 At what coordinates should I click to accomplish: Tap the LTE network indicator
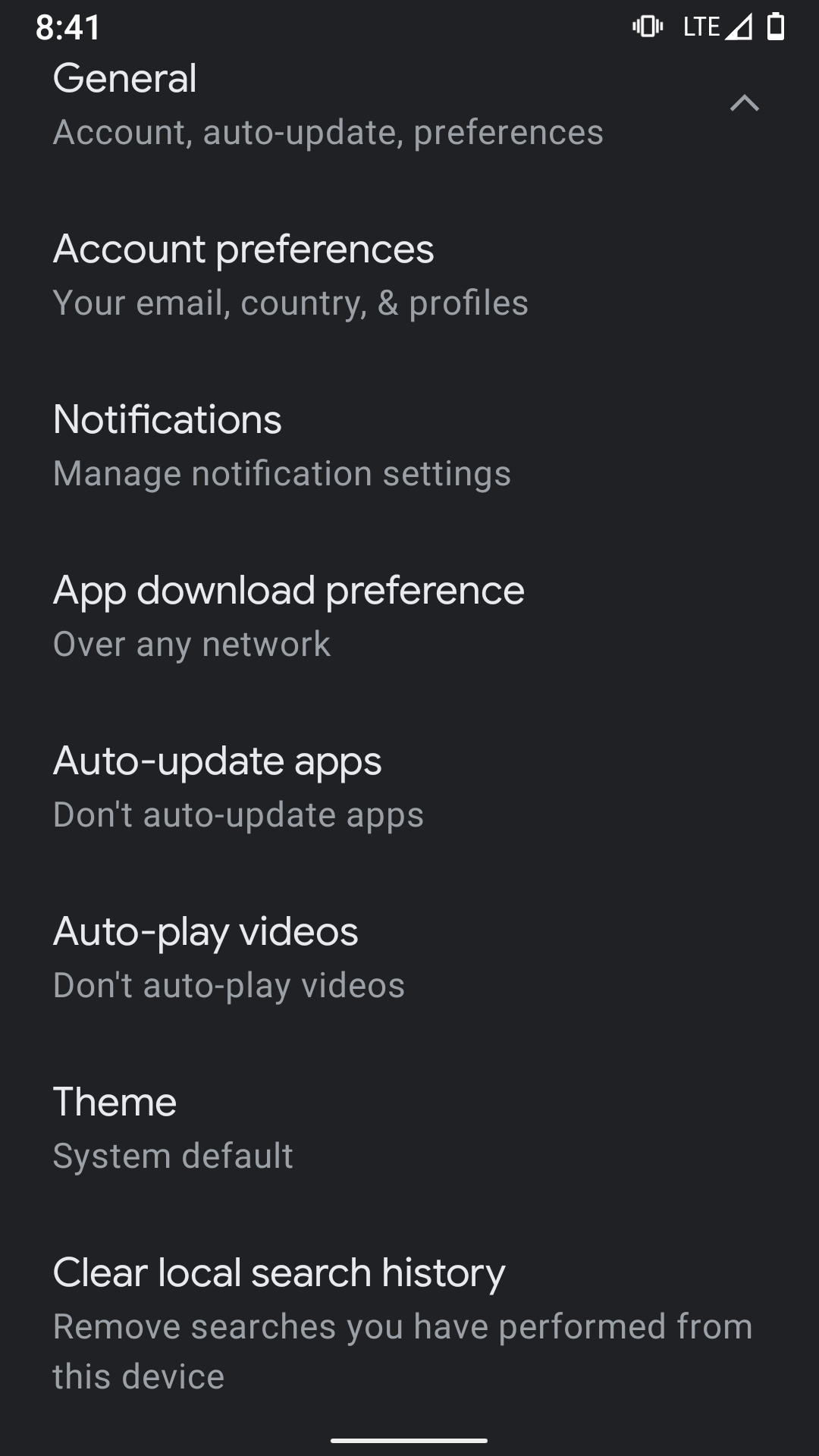point(701,26)
